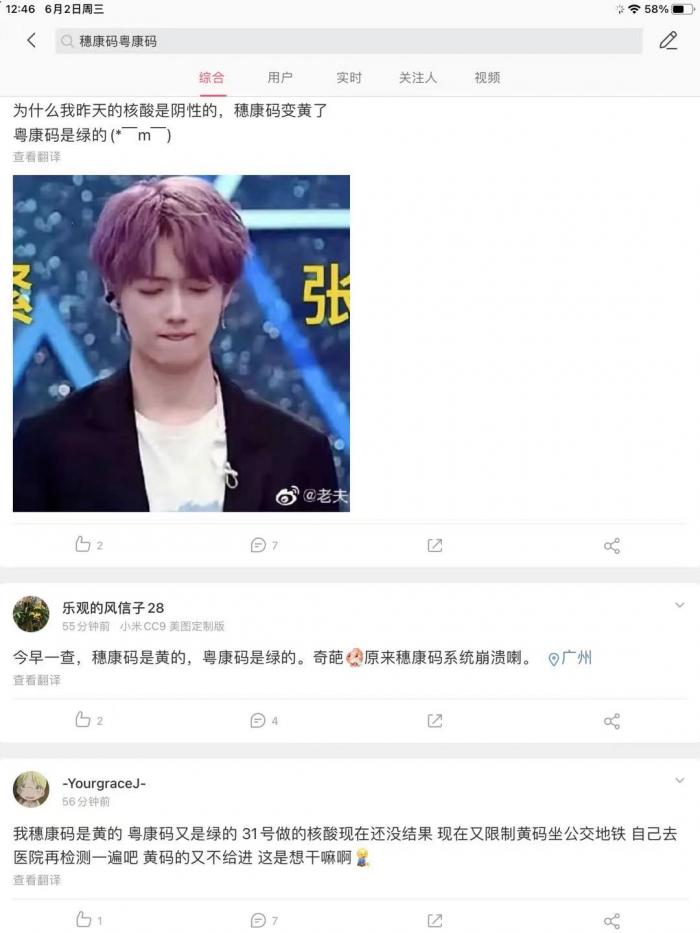Tap 查看翻译 under 乐观的风信子28's post
The image size is (700, 933).
pos(37,680)
